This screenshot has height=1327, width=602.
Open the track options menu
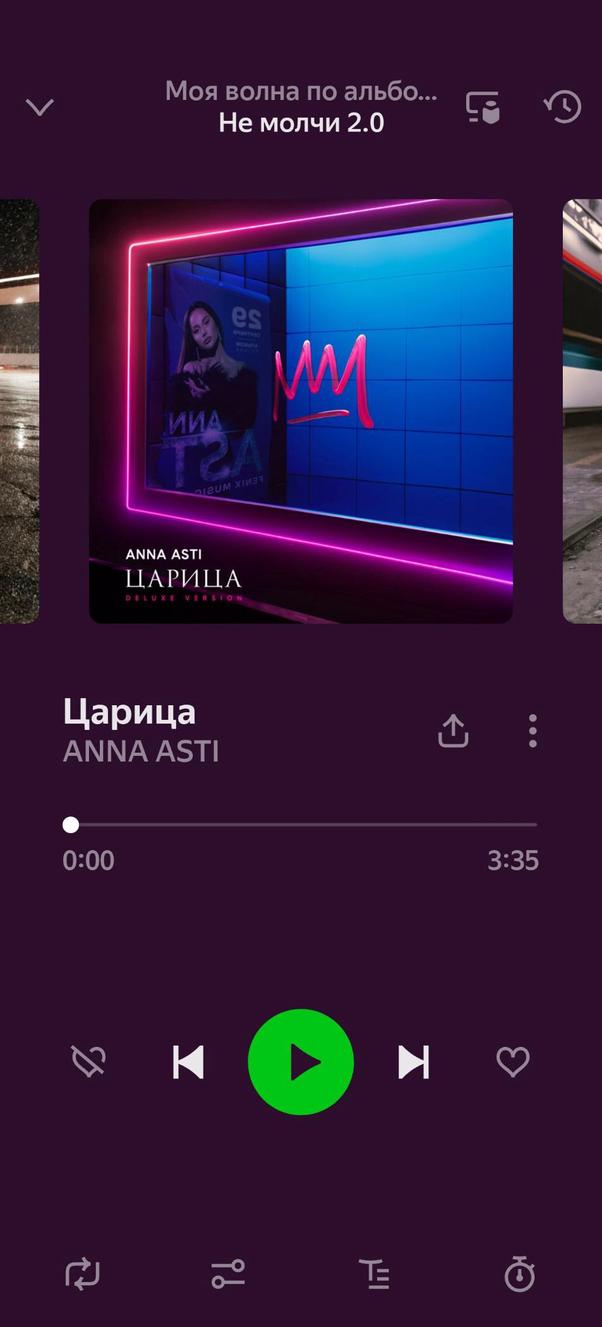[x=533, y=731]
